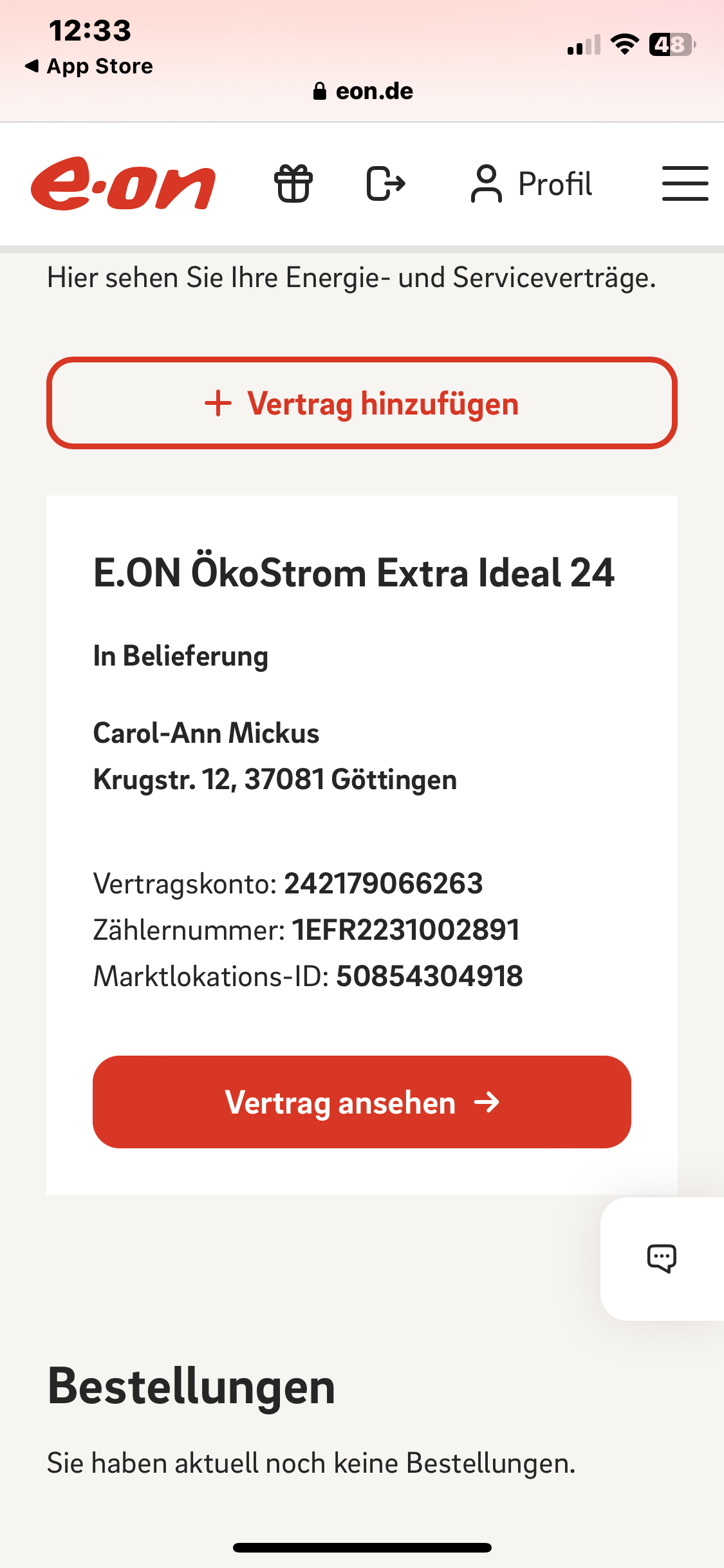Tap the eon.de address bar

[x=362, y=91]
